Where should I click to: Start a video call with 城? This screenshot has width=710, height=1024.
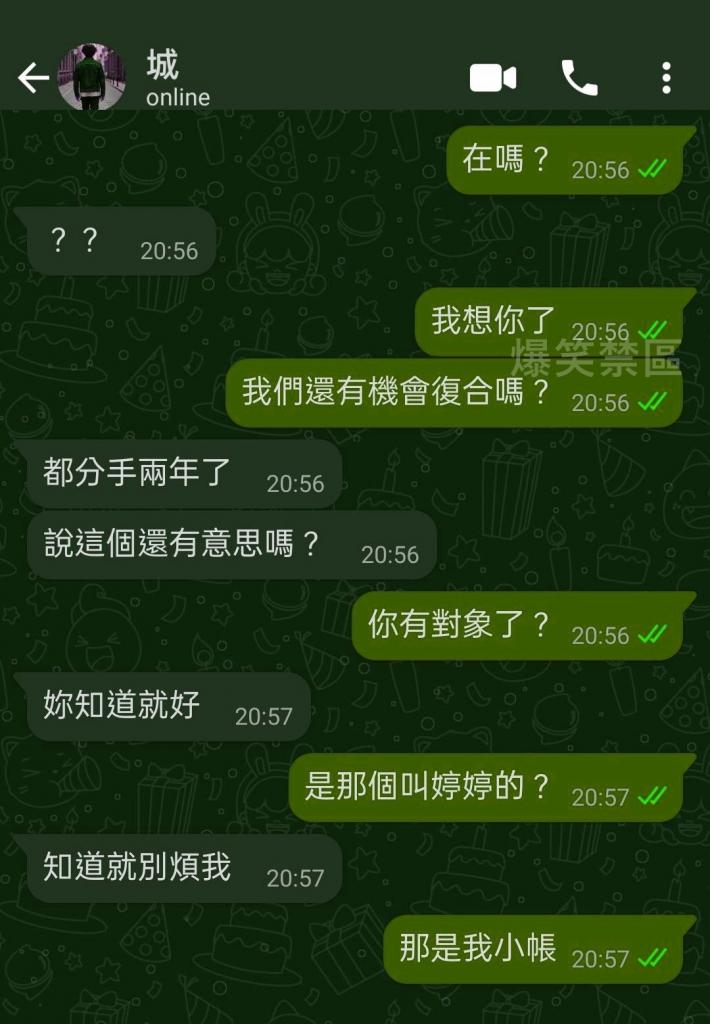click(x=493, y=78)
